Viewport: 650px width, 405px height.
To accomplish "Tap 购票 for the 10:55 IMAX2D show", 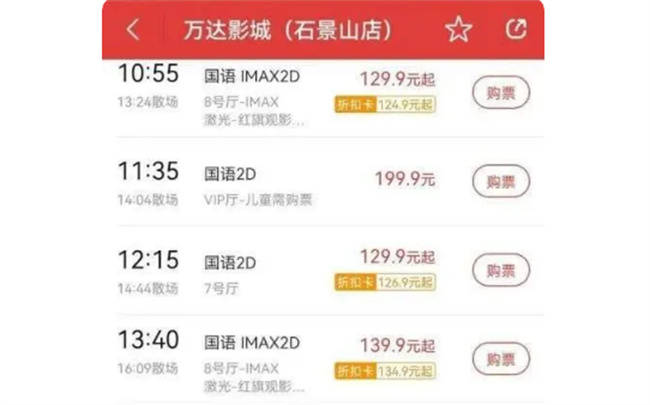I will point(500,92).
